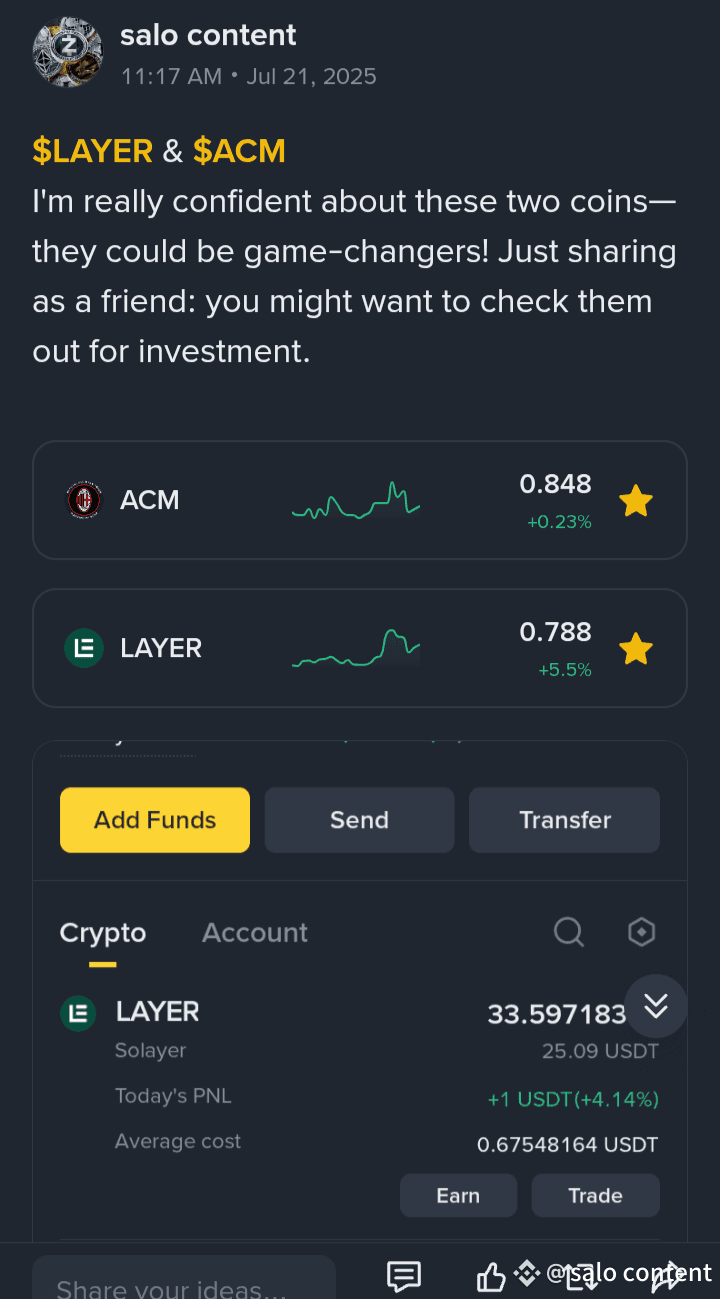Repost this post
Screen dimensions: 720x1299
582,1276
